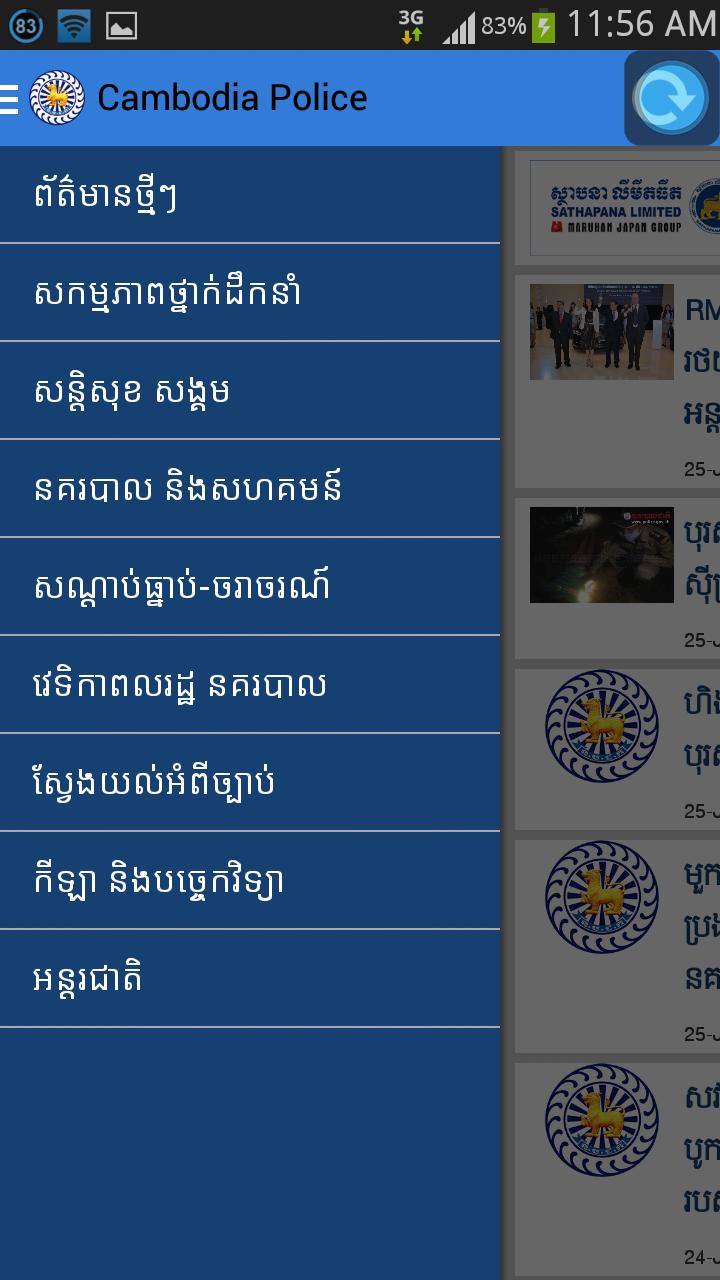Select the ព័ត៌មានថ្មីៗ (Latest News) menu item
Image resolution: width=720 pixels, height=1280 pixels.
click(x=250, y=194)
